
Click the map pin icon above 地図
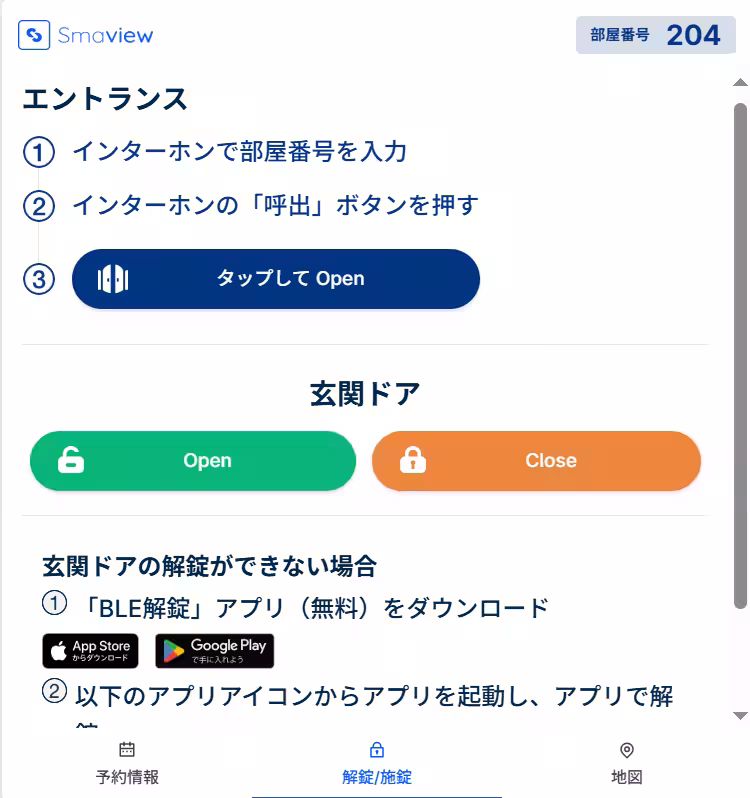[x=629, y=750]
